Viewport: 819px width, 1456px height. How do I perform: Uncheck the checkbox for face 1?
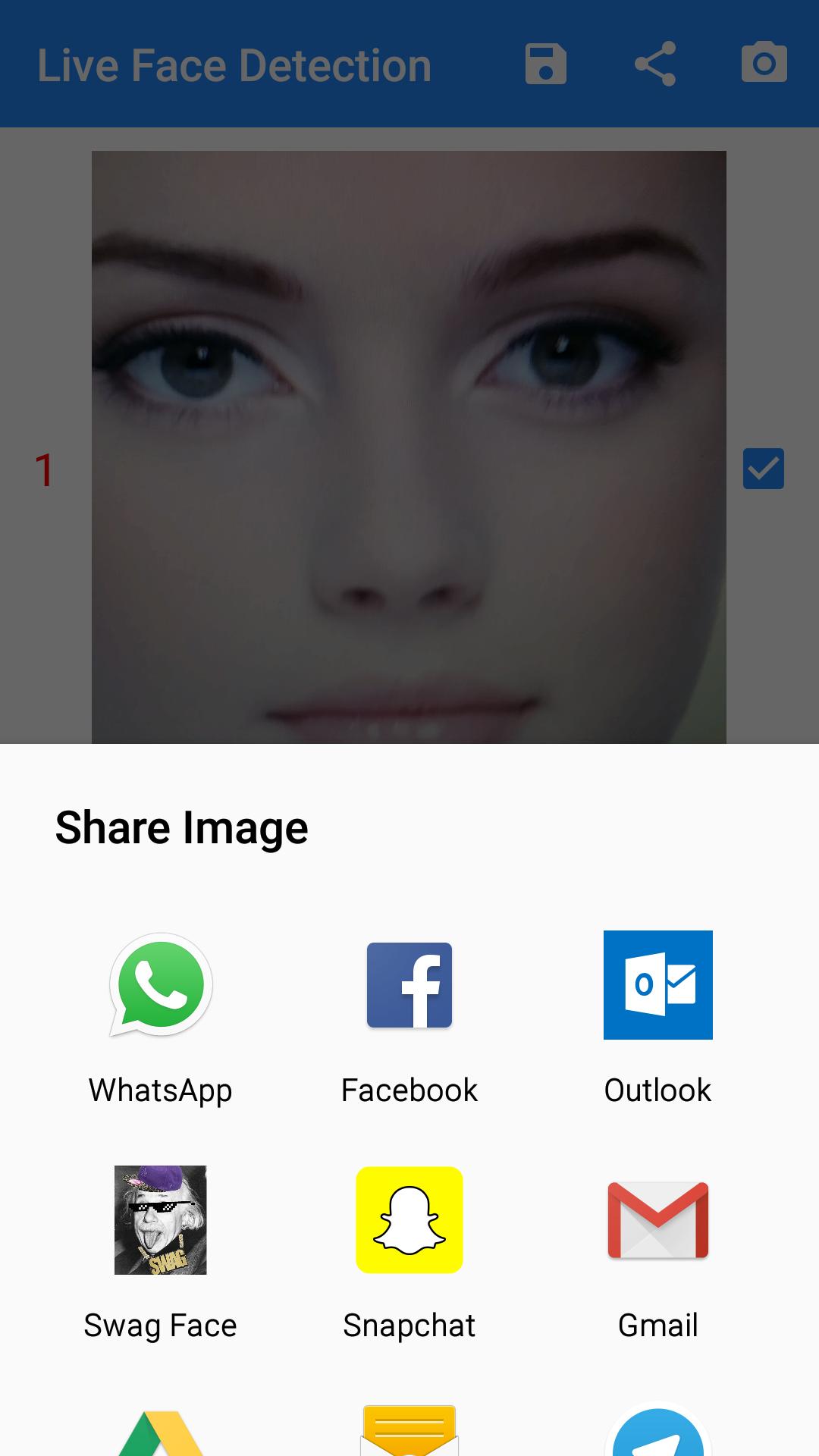coord(764,469)
